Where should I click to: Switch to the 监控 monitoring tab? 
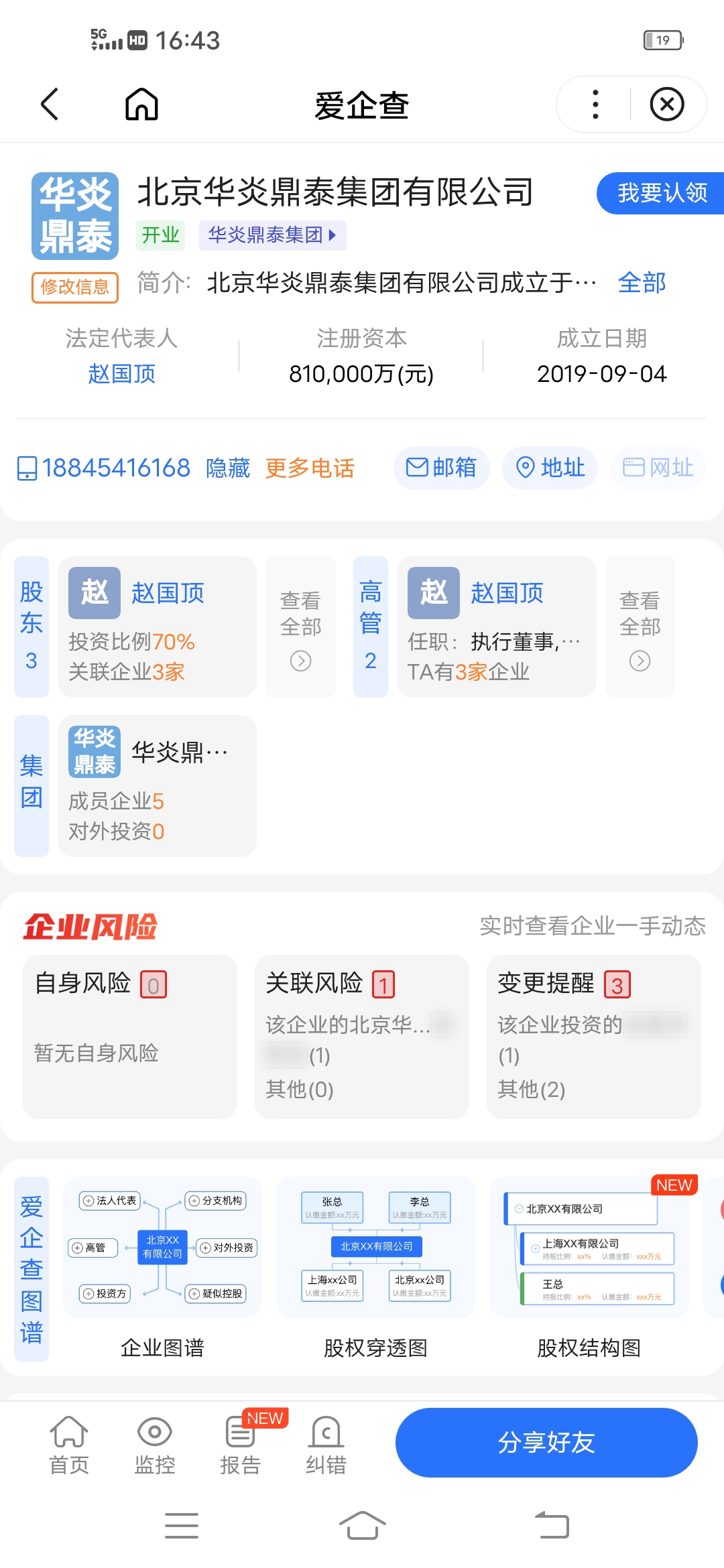point(155,1446)
